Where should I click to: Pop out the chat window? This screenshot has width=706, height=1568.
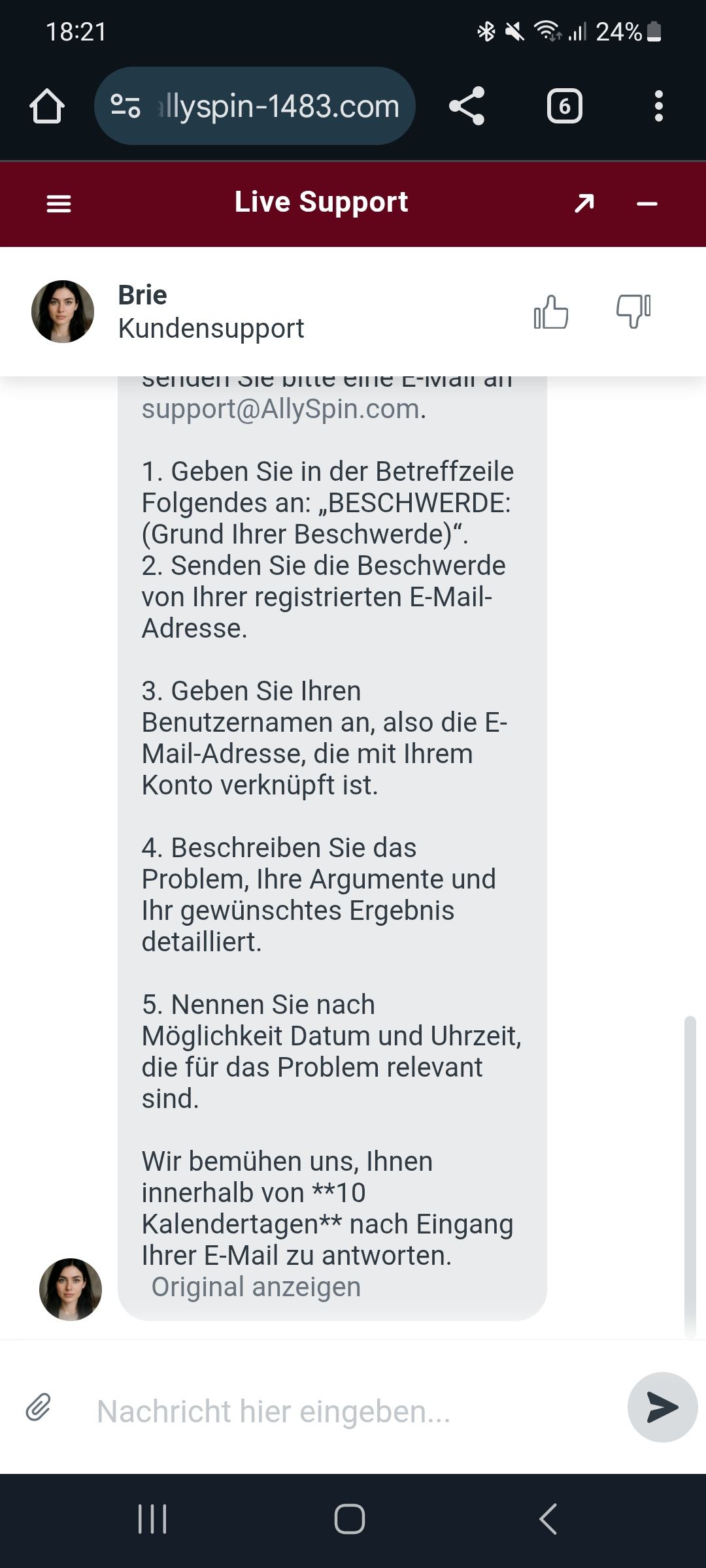click(584, 204)
